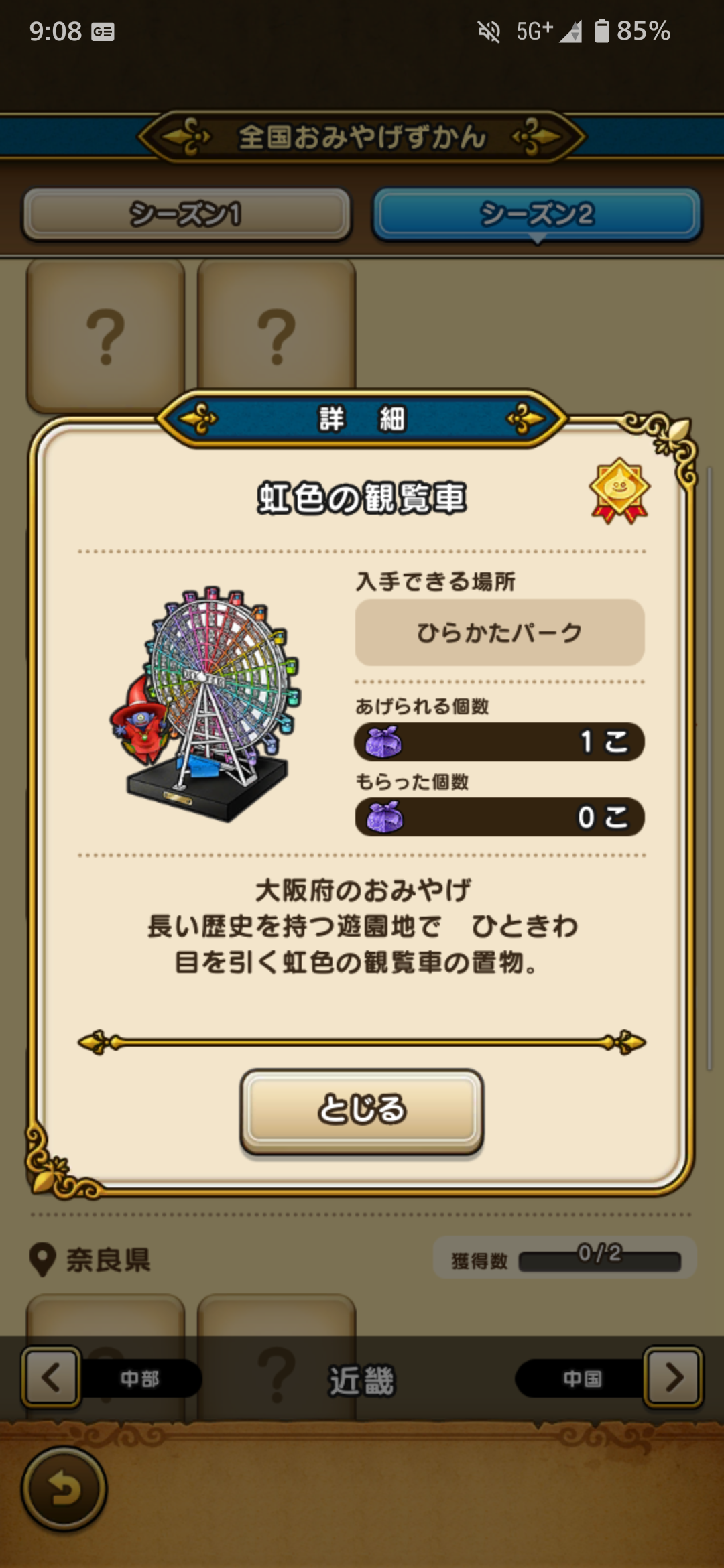Go to previous region 中部

pos(51,1378)
